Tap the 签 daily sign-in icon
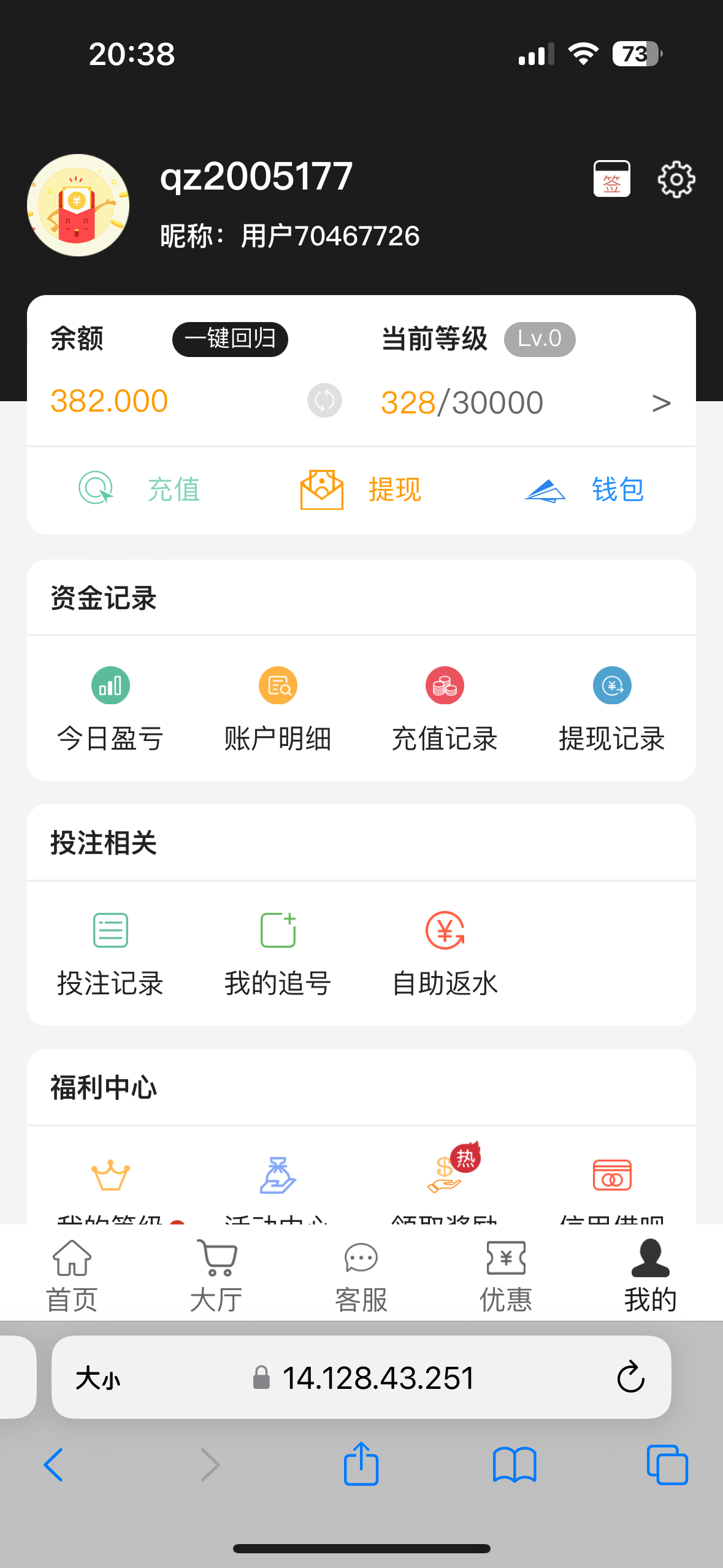The width and height of the screenshot is (723, 1568). [611, 179]
